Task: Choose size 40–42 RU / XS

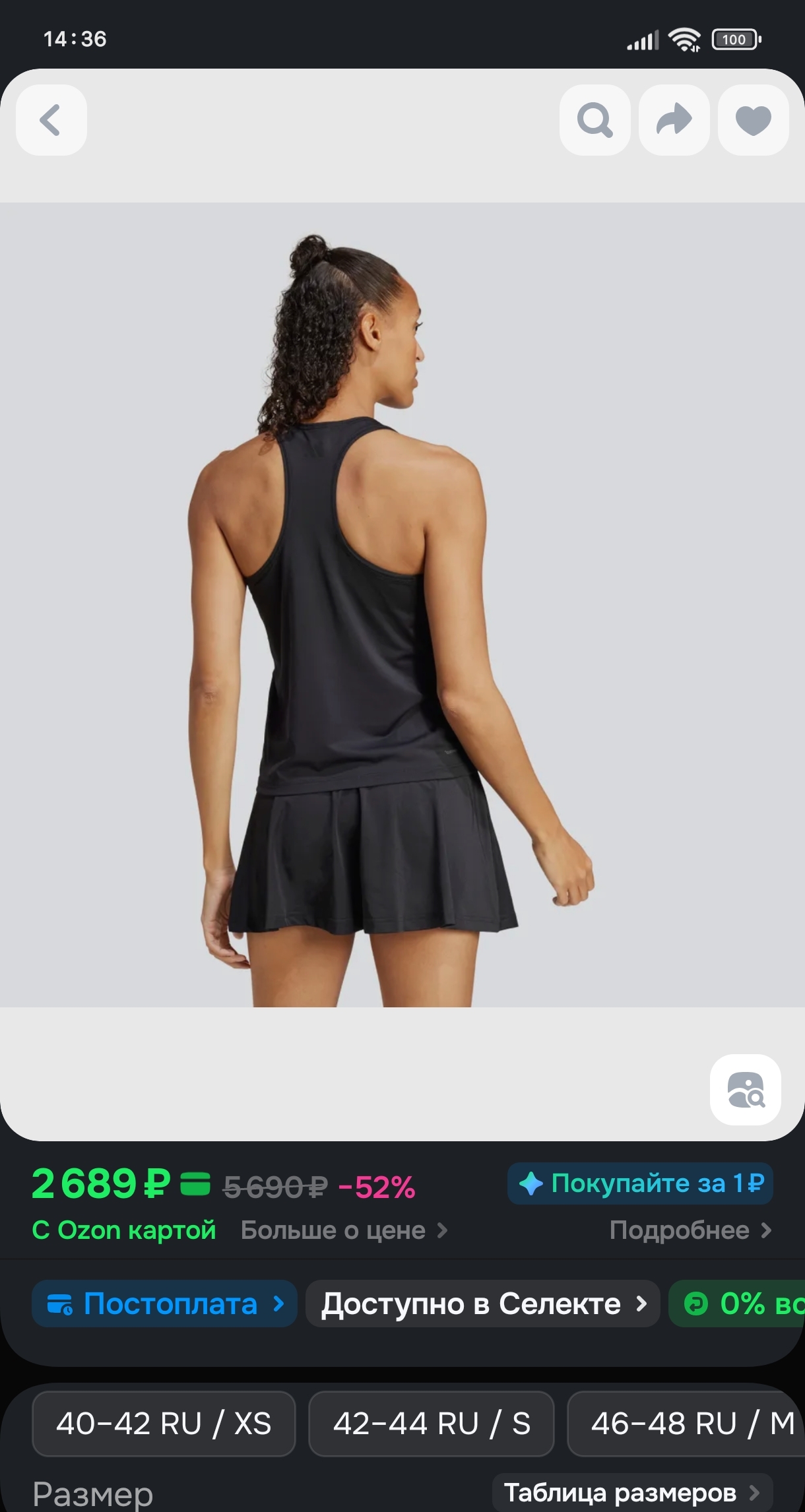Action: point(164,1424)
